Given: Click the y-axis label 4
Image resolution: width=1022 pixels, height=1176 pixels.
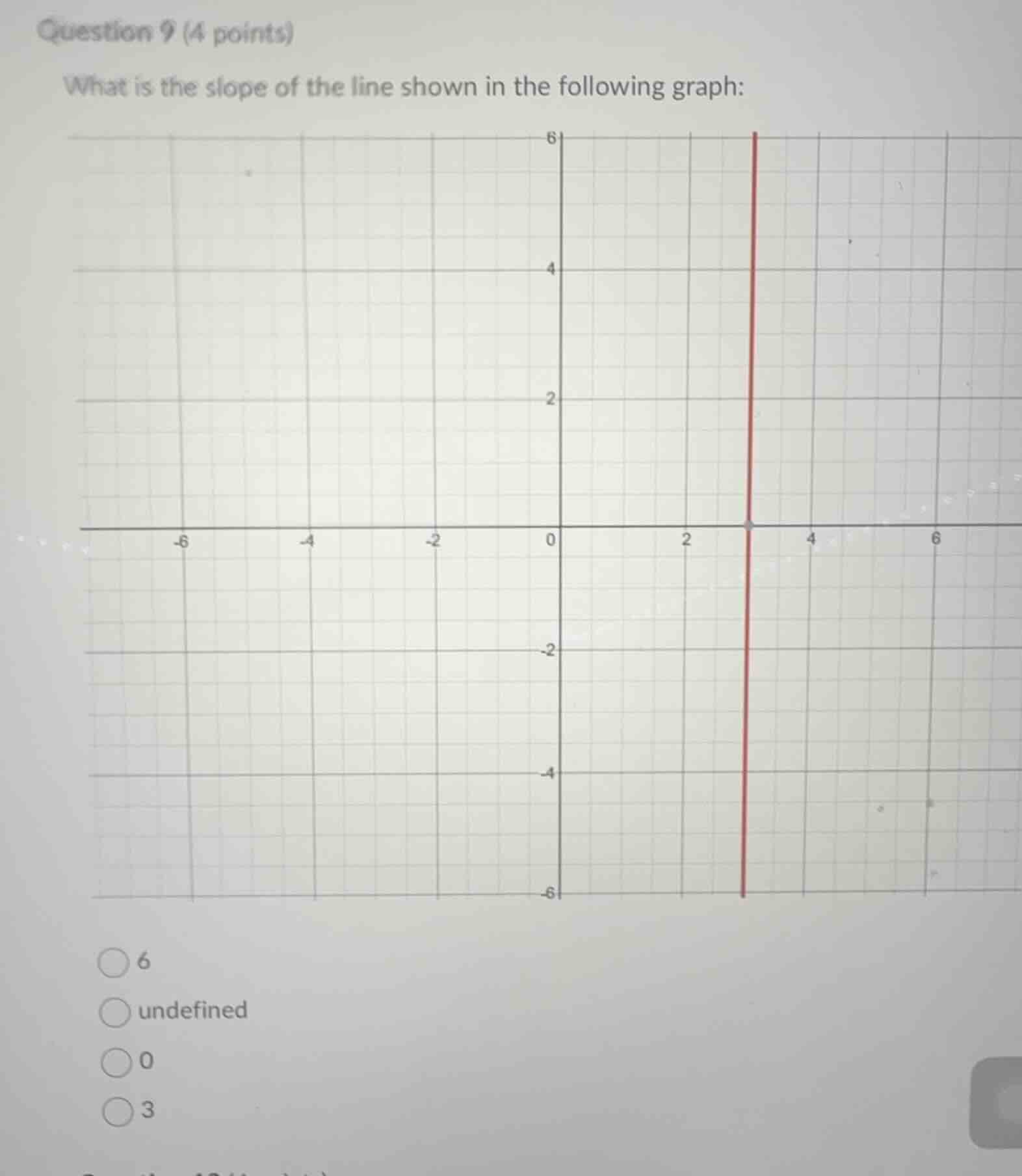Looking at the screenshot, I should 550,267.
